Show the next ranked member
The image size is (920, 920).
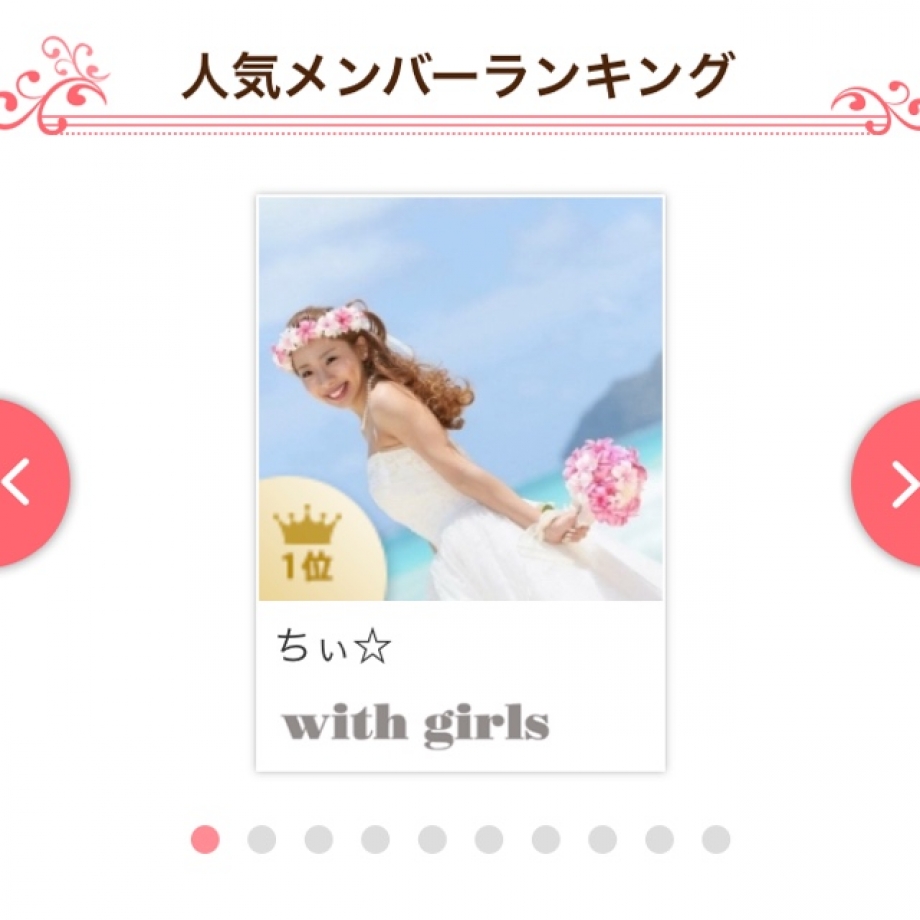893,484
